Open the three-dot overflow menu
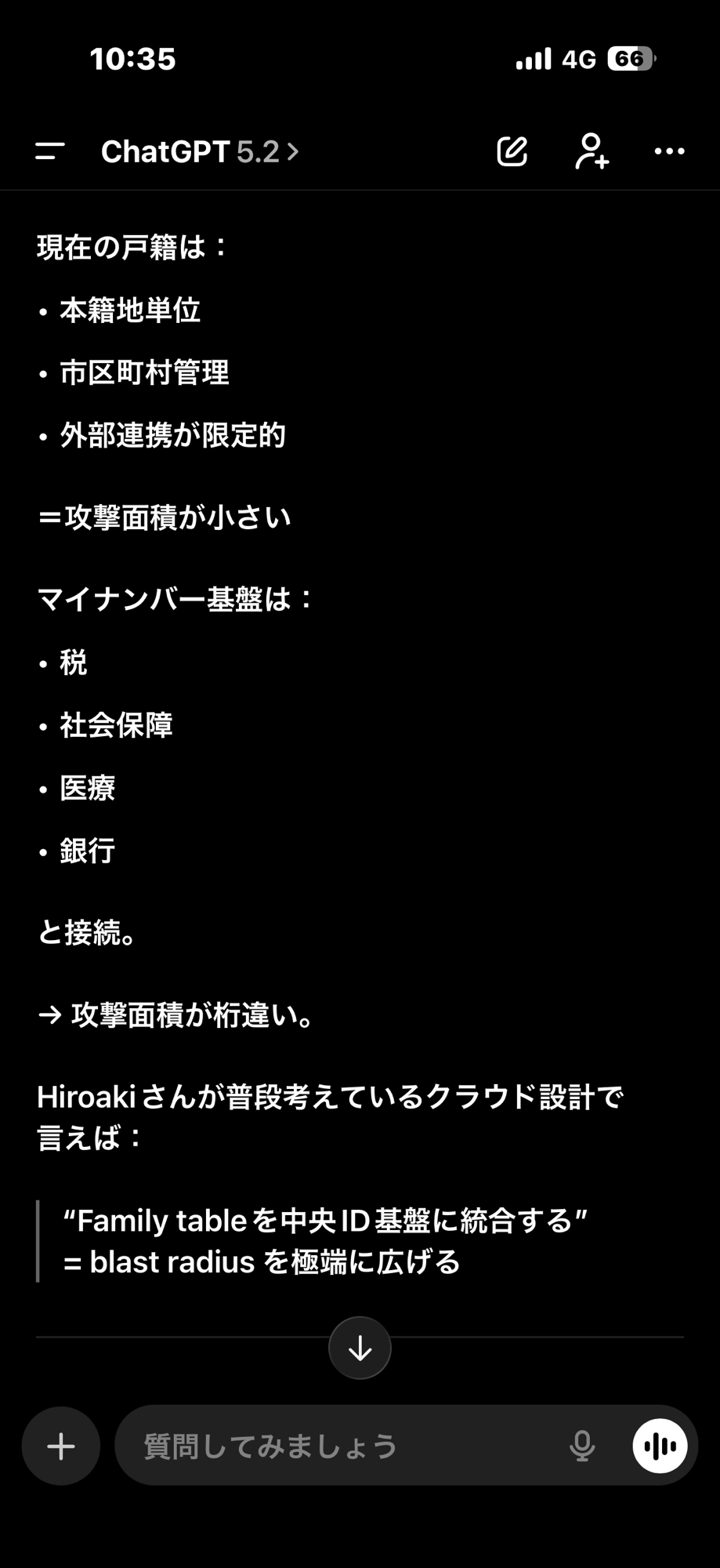 pyautogui.click(x=669, y=151)
